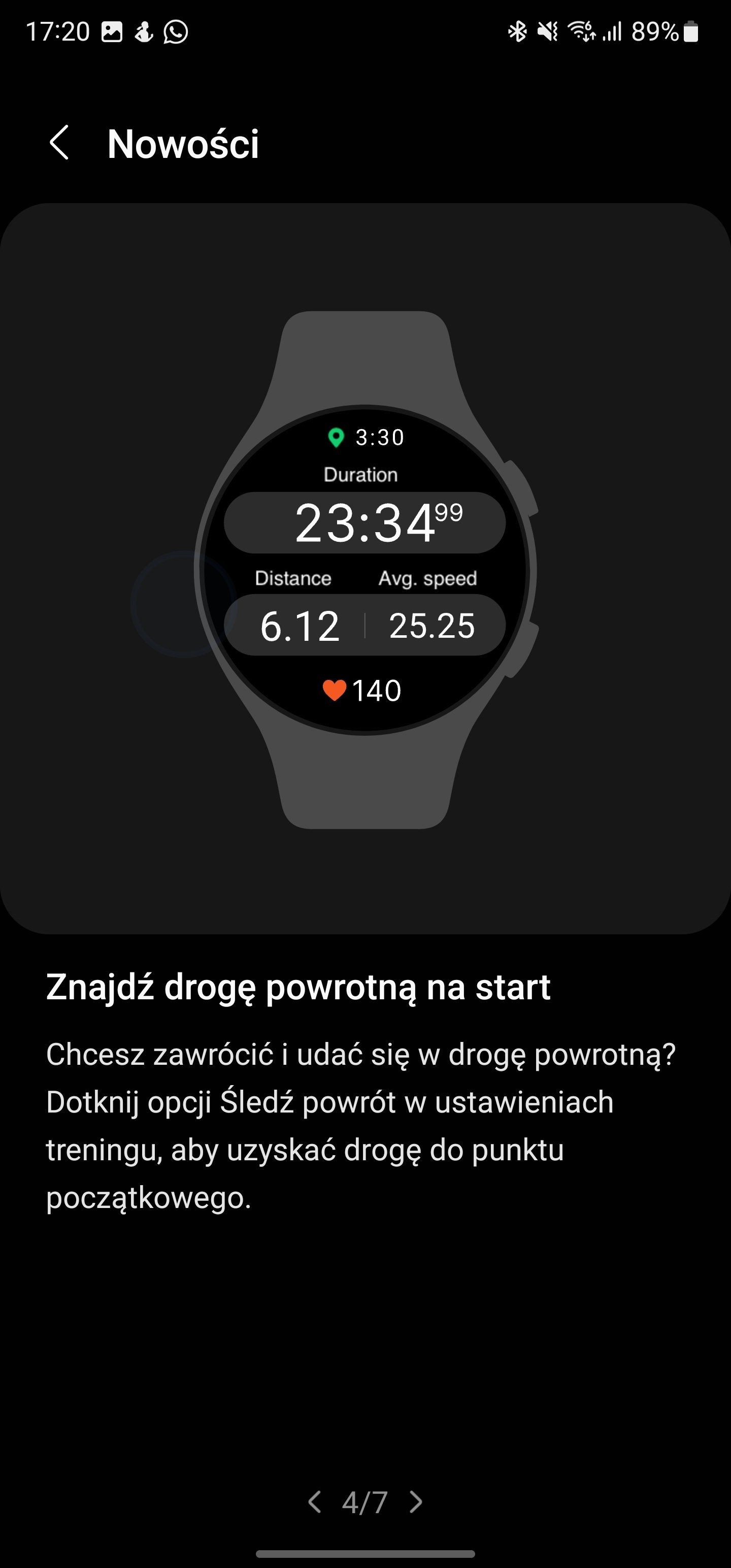Go to the previous page of tips
Screen dimensions: 731x1568
coord(314,1502)
